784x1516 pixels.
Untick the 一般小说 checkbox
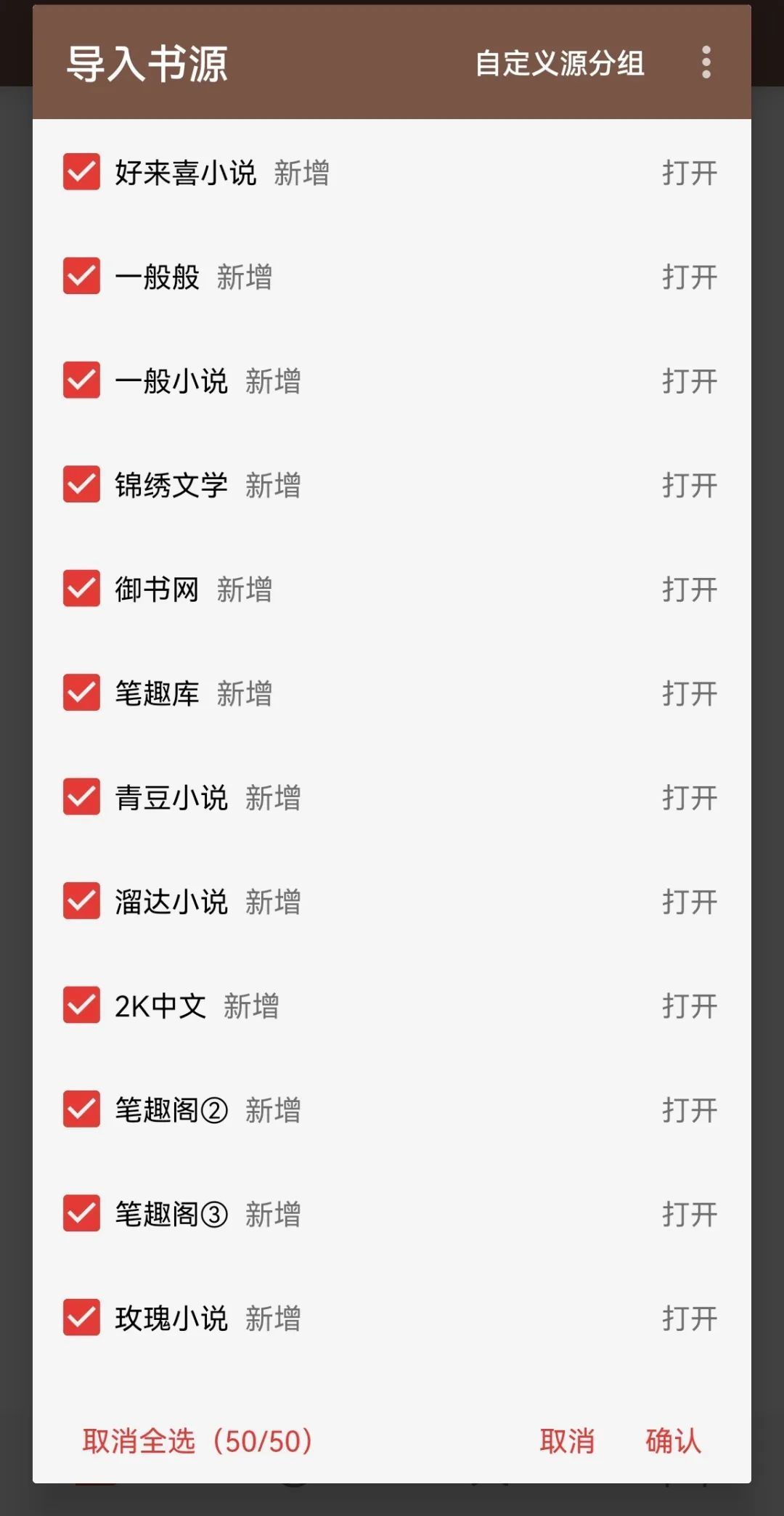(x=81, y=380)
